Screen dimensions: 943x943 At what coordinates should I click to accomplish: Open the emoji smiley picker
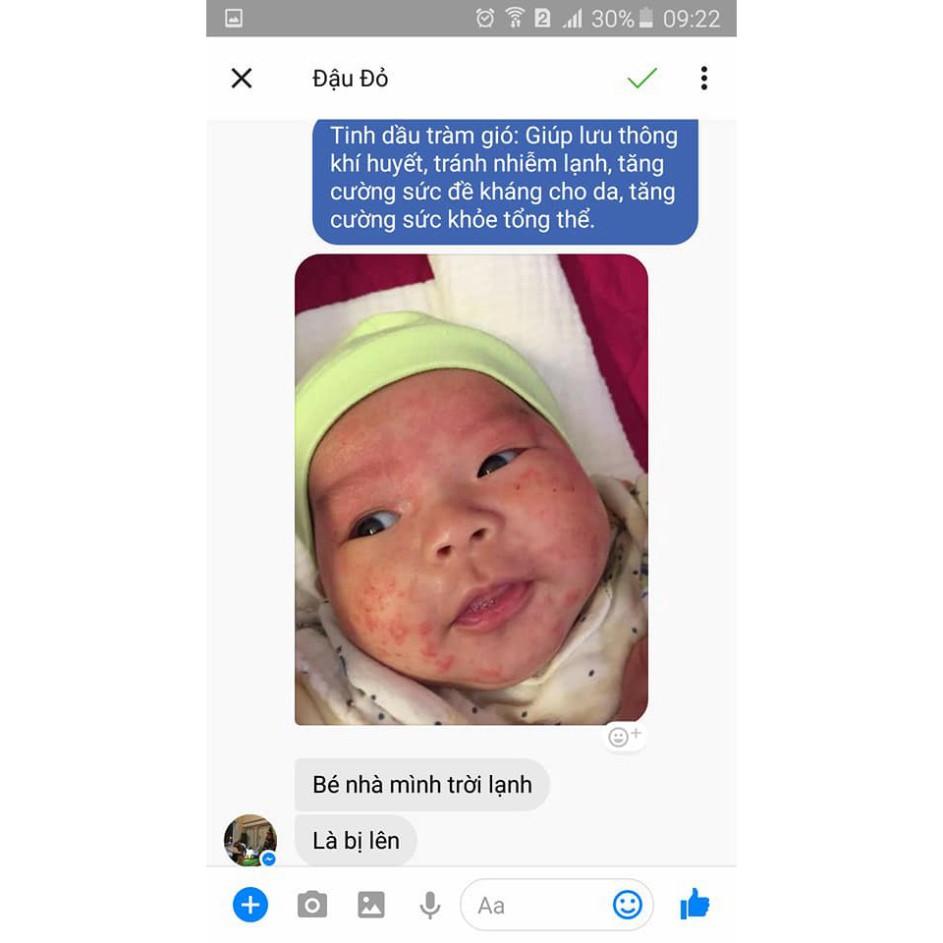coord(627,905)
